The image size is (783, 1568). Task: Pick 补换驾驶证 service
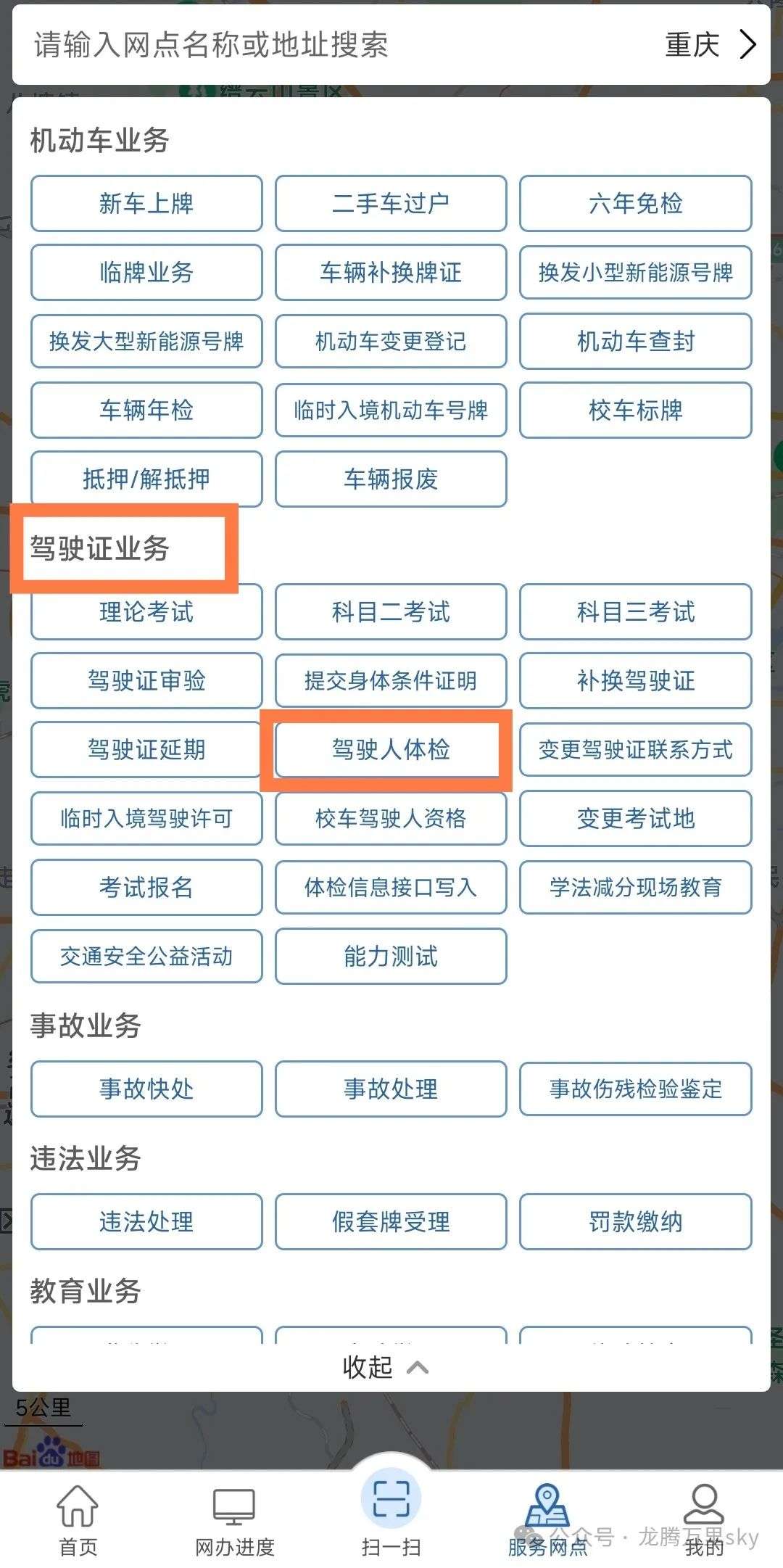635,681
